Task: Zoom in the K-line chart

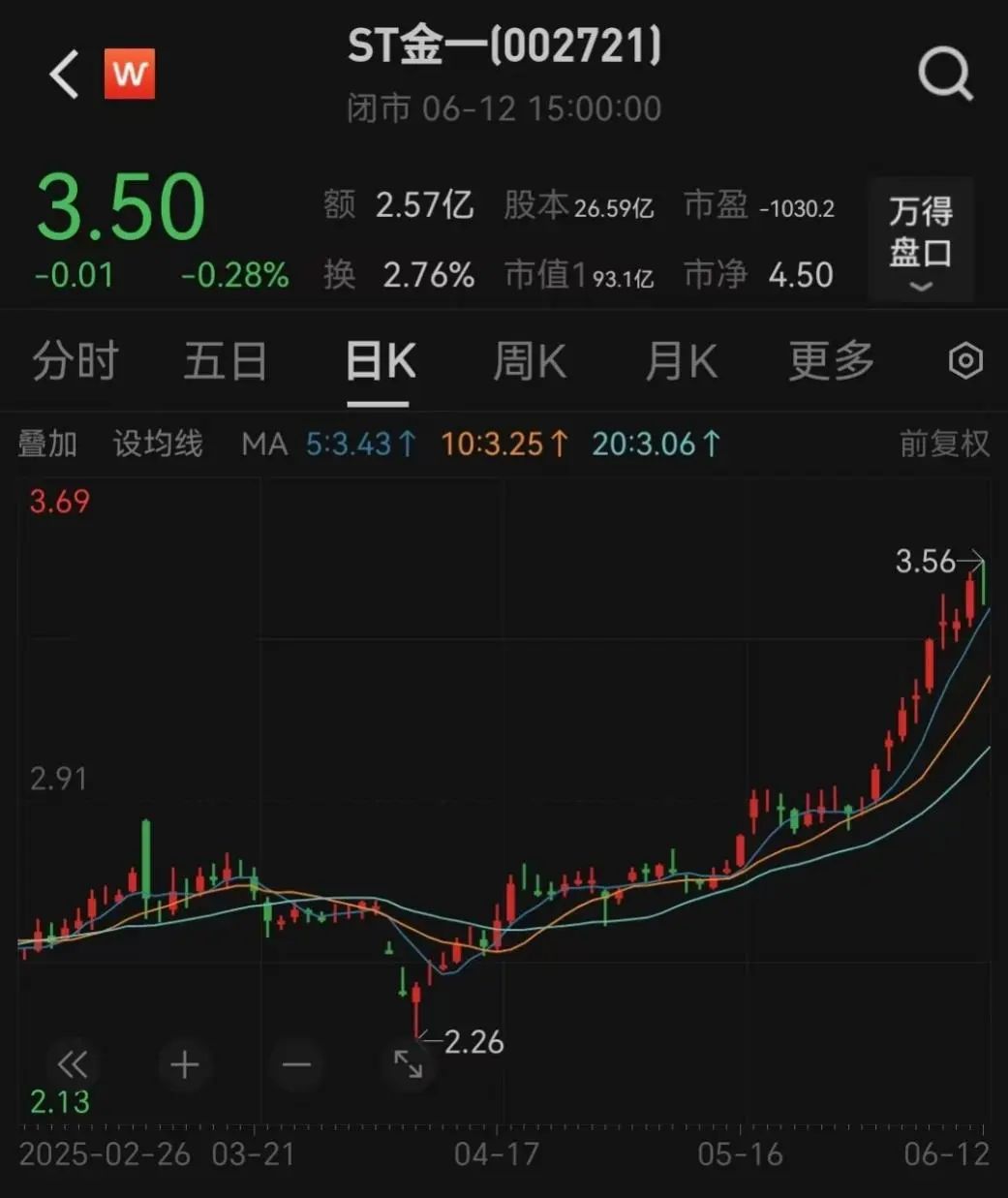Action: click(185, 1064)
